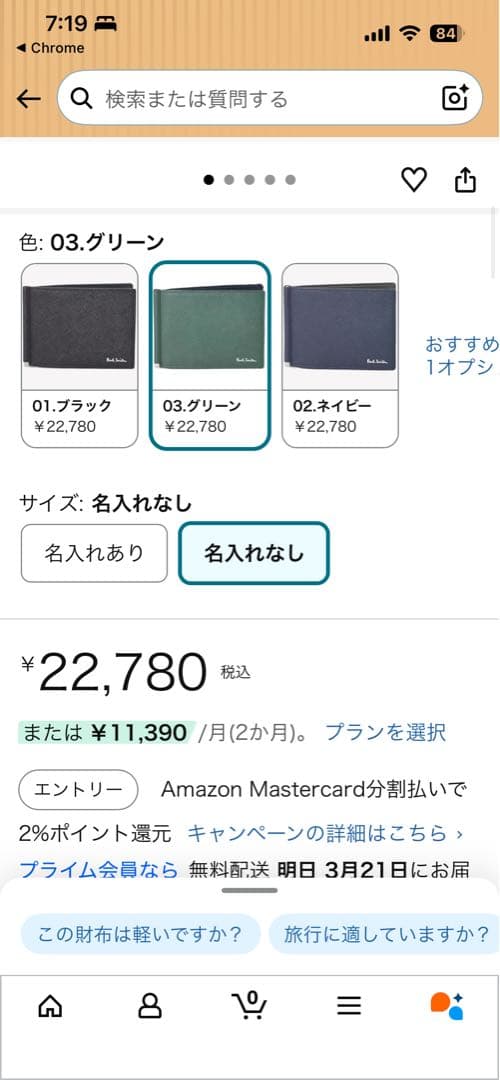Open the プライム会員なら link
The height and width of the screenshot is (1080, 500).
[x=98, y=869]
